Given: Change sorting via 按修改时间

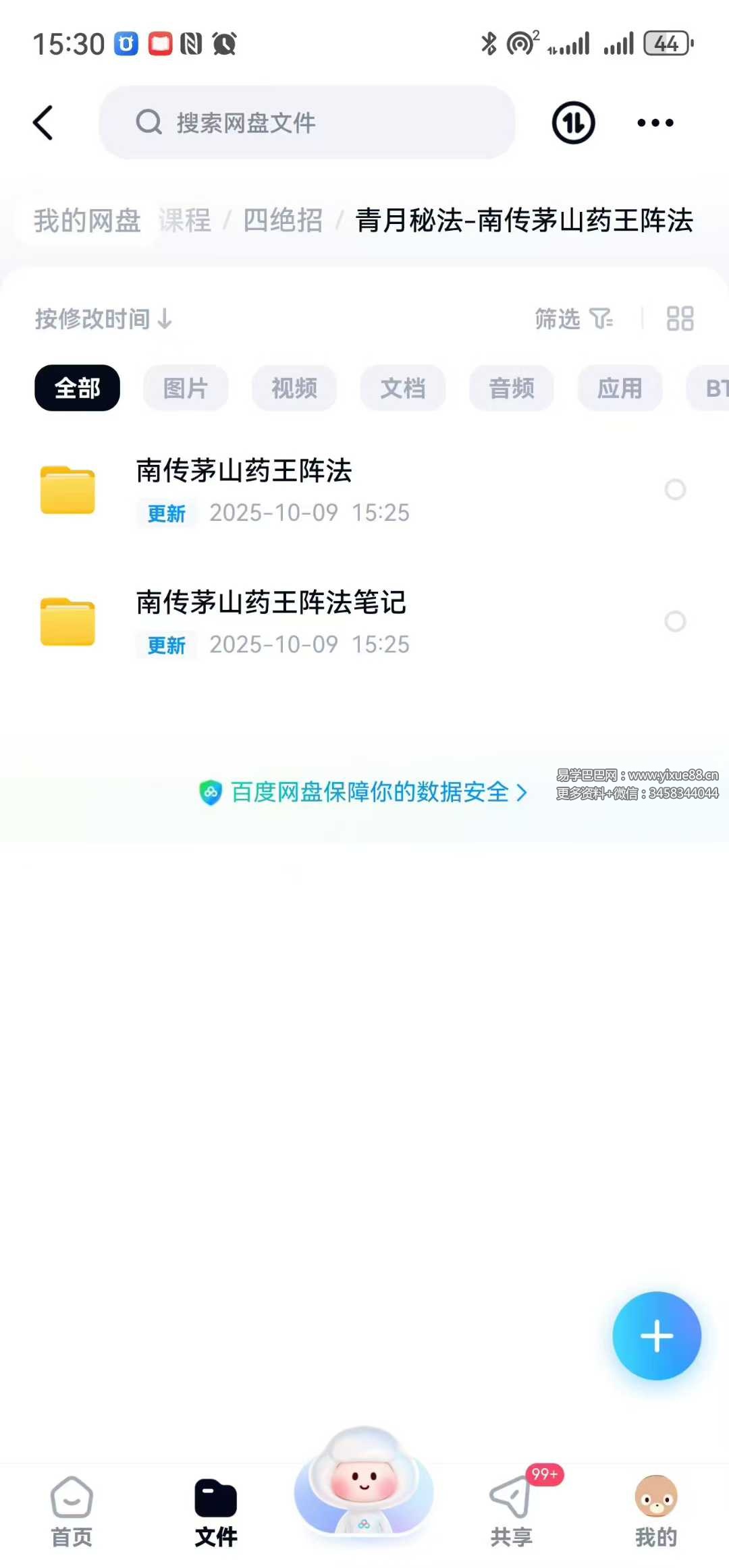Looking at the screenshot, I should (x=103, y=318).
